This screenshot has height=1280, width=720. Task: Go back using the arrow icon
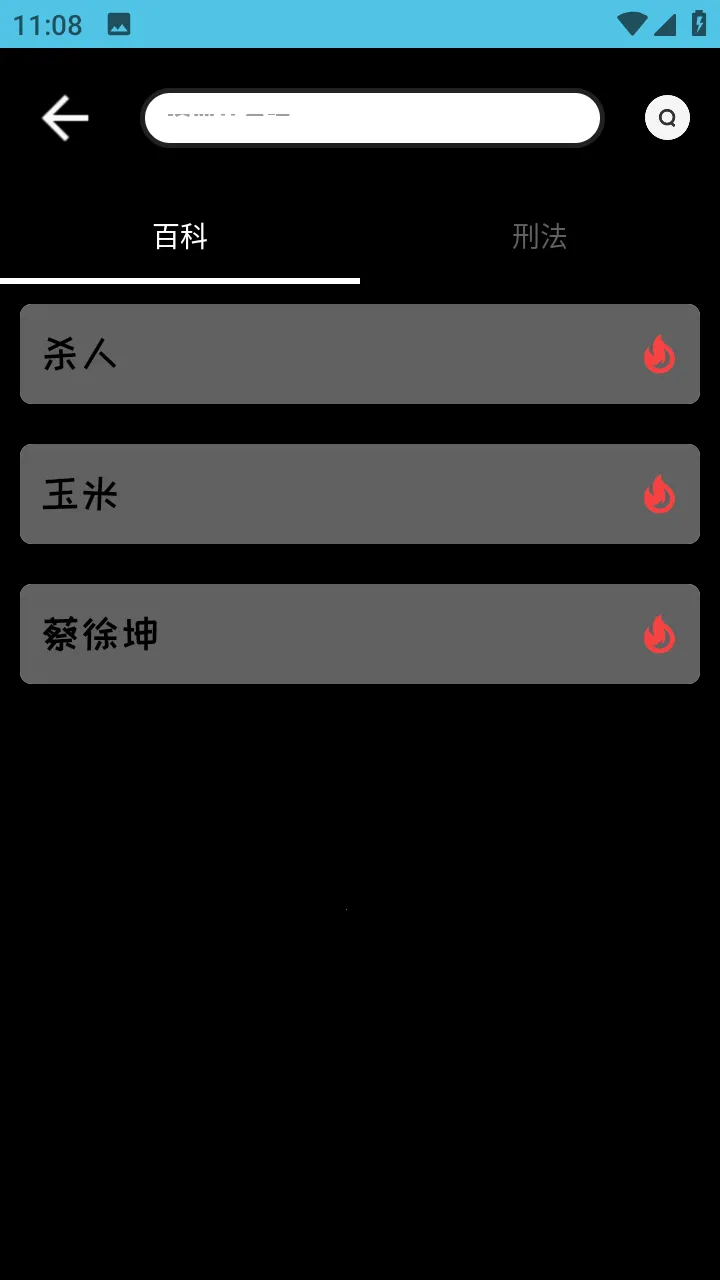(65, 118)
